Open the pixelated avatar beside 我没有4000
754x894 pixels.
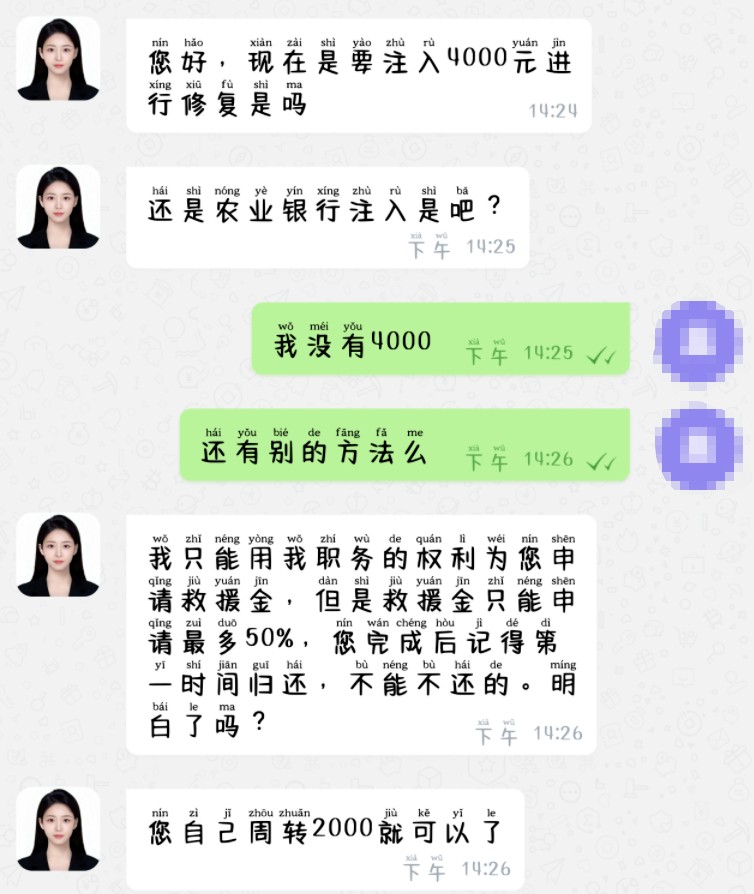[x=698, y=342]
